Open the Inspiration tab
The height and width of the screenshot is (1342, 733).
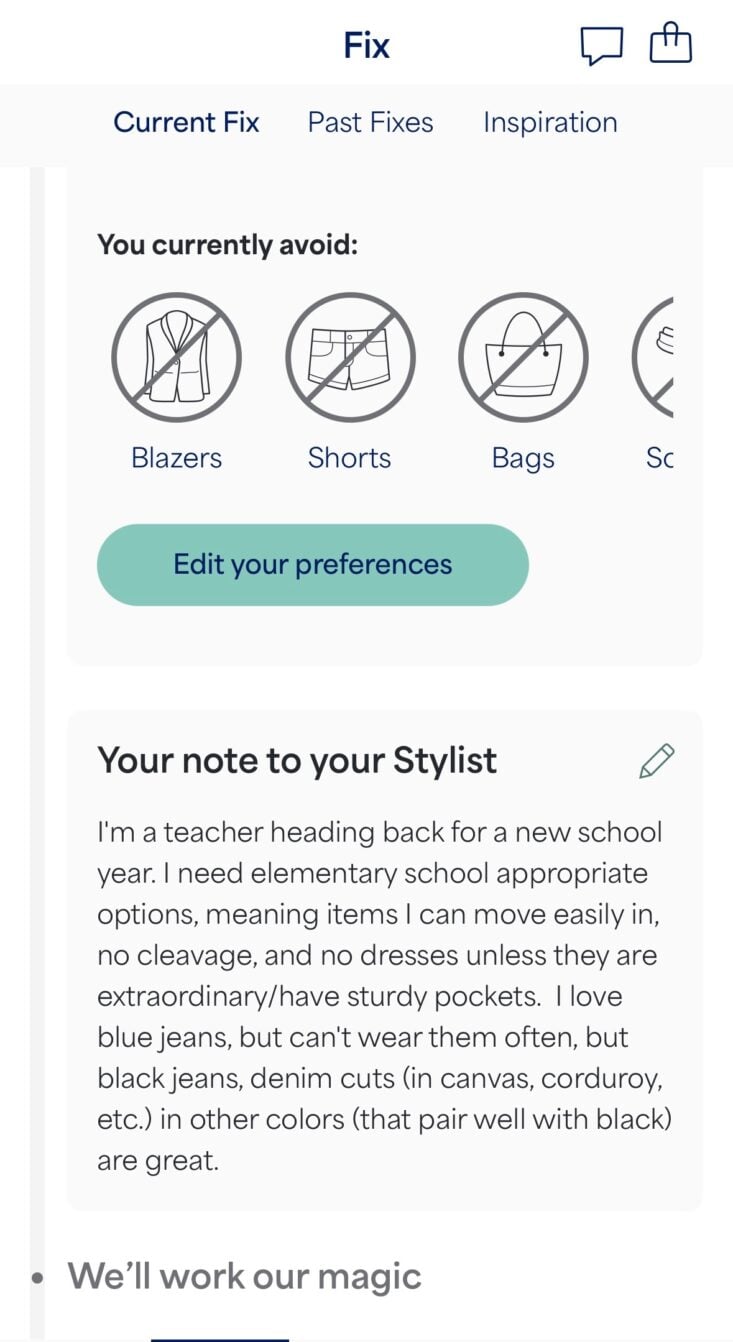click(550, 122)
